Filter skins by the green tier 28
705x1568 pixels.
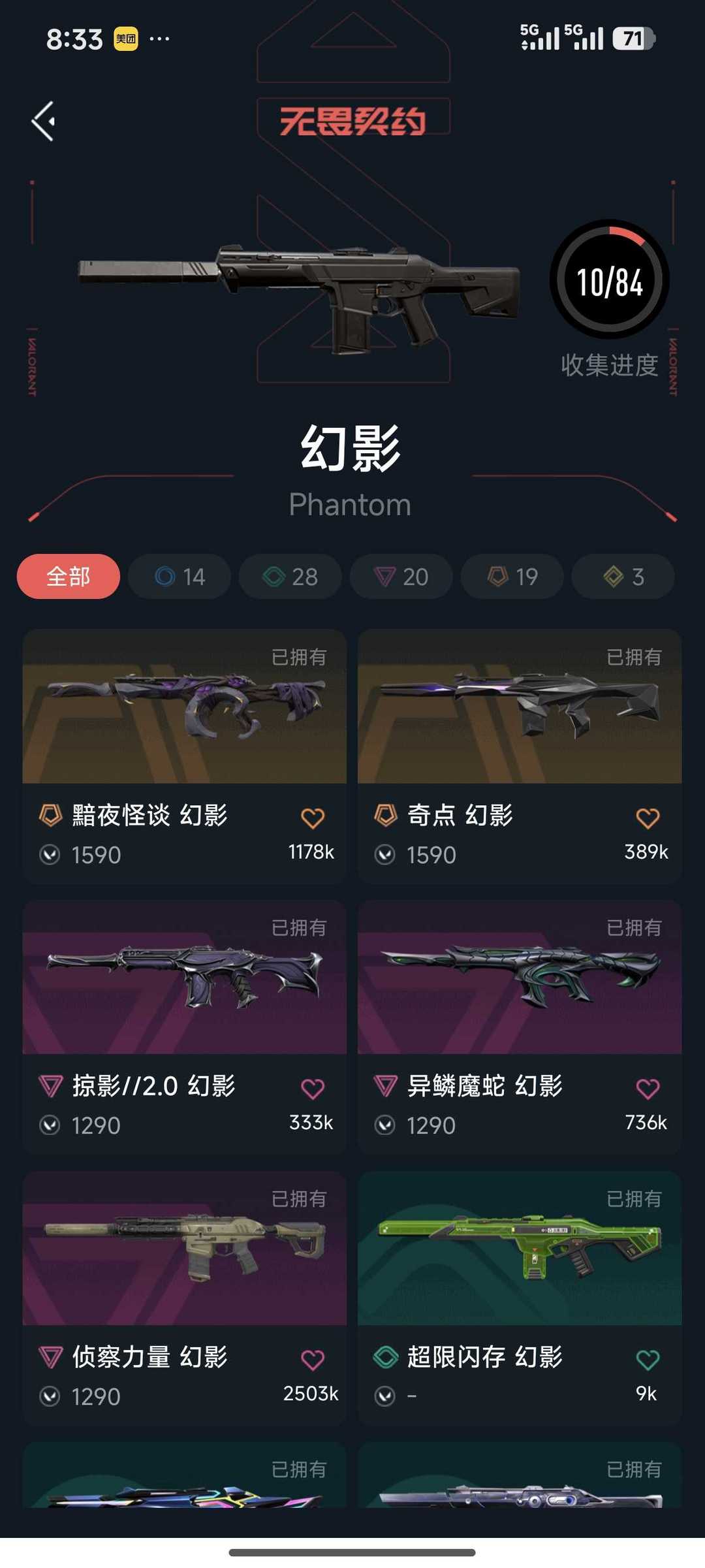tap(290, 577)
